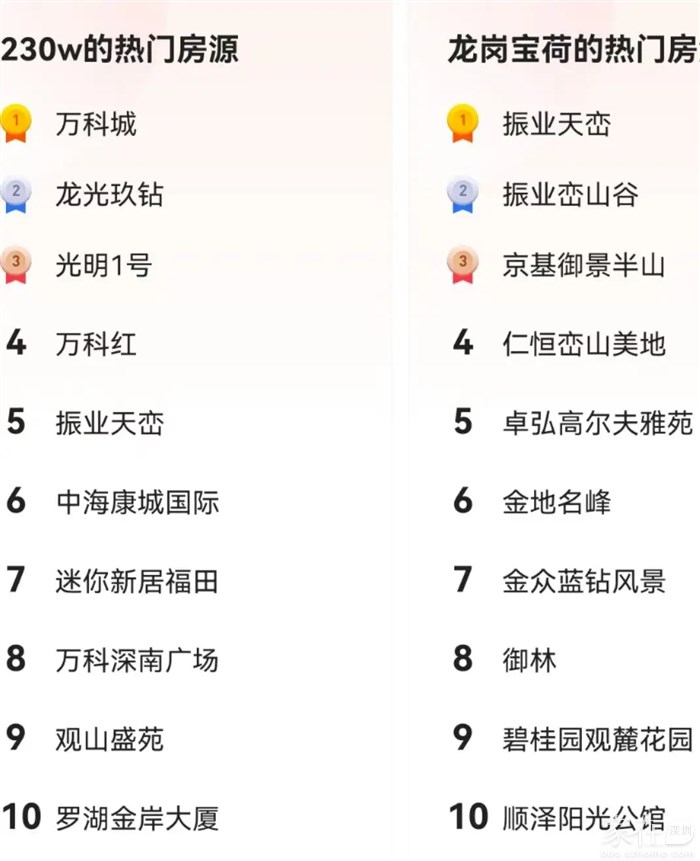
Task: View 罗湖金岸大厦 listing
Action: pos(137,818)
